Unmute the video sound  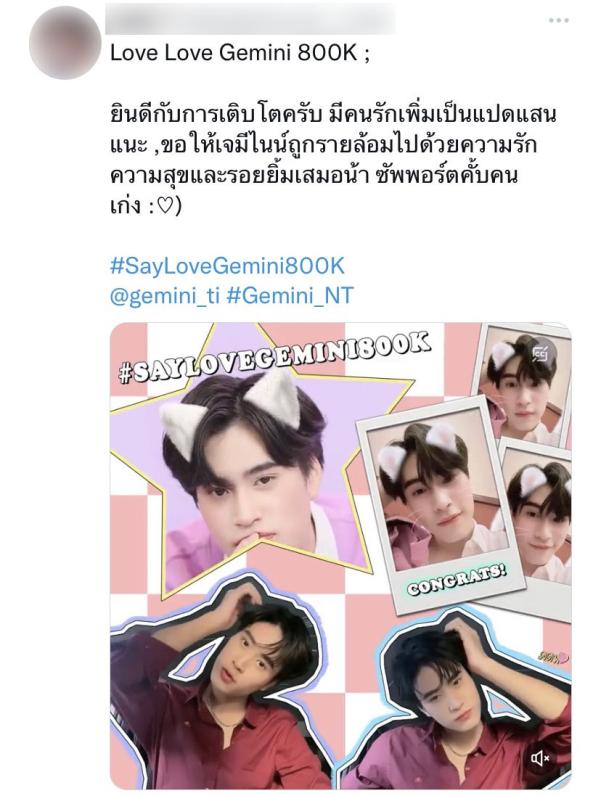(541, 758)
